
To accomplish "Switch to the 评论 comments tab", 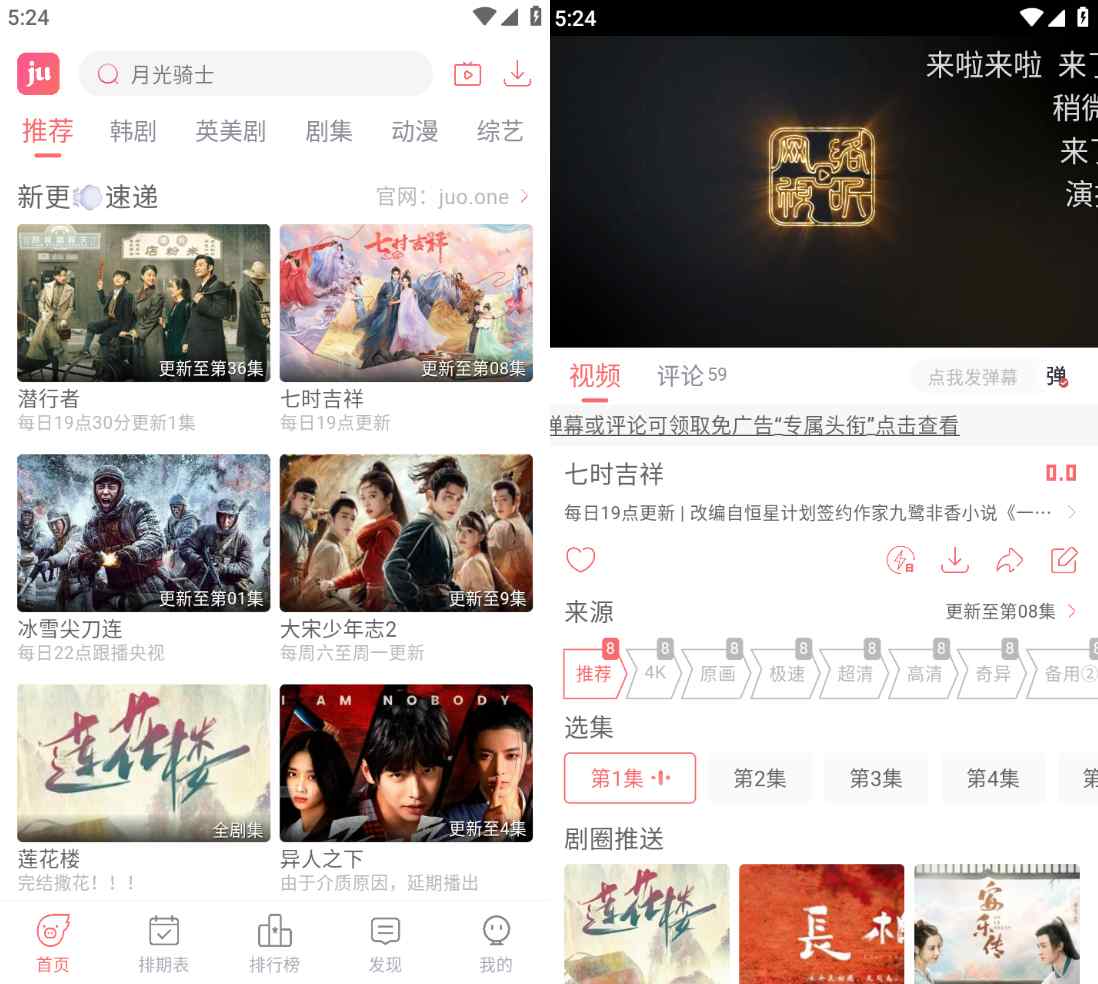I will pyautogui.click(x=690, y=376).
